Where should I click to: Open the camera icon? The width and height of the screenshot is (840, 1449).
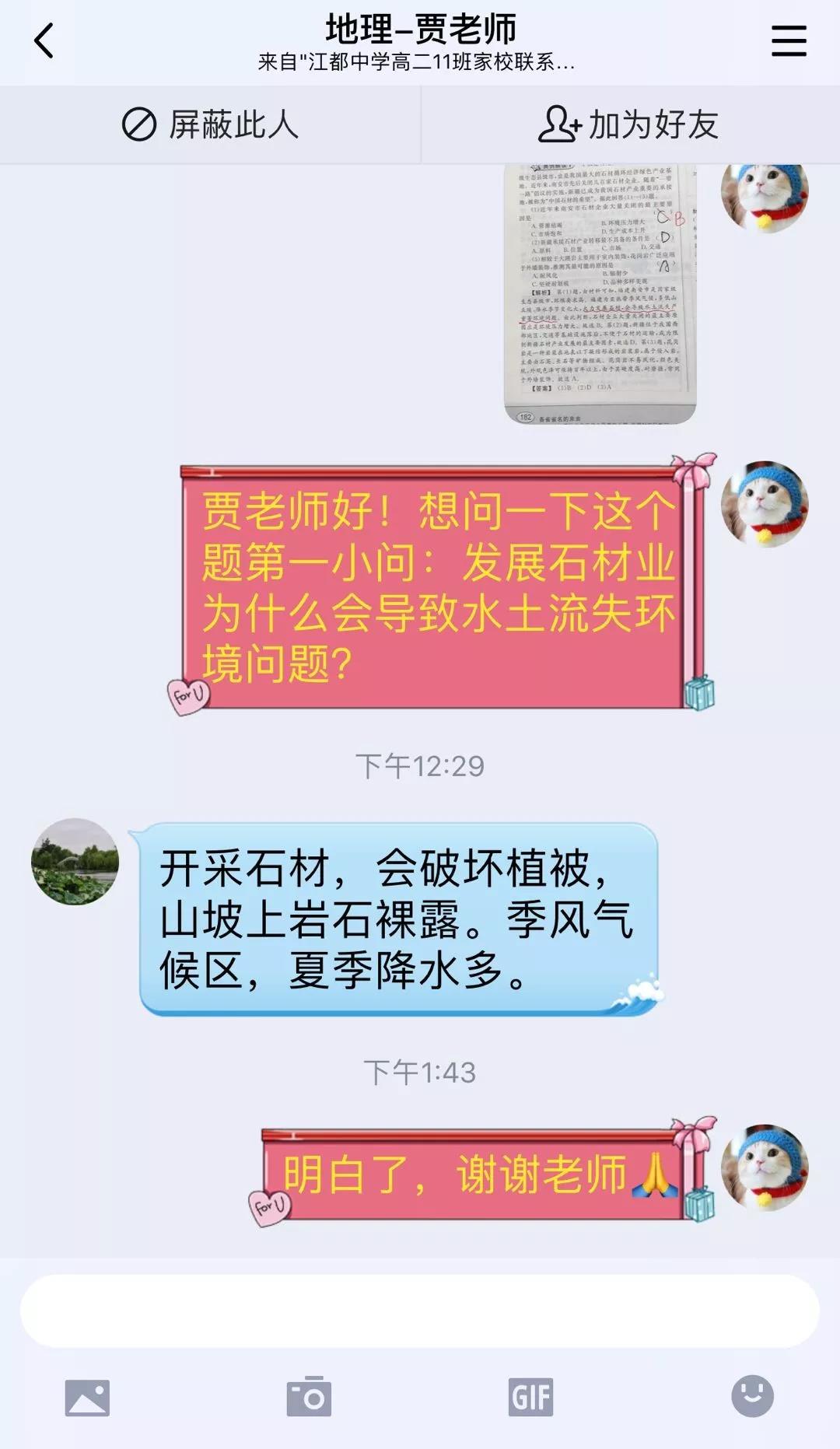[309, 1397]
